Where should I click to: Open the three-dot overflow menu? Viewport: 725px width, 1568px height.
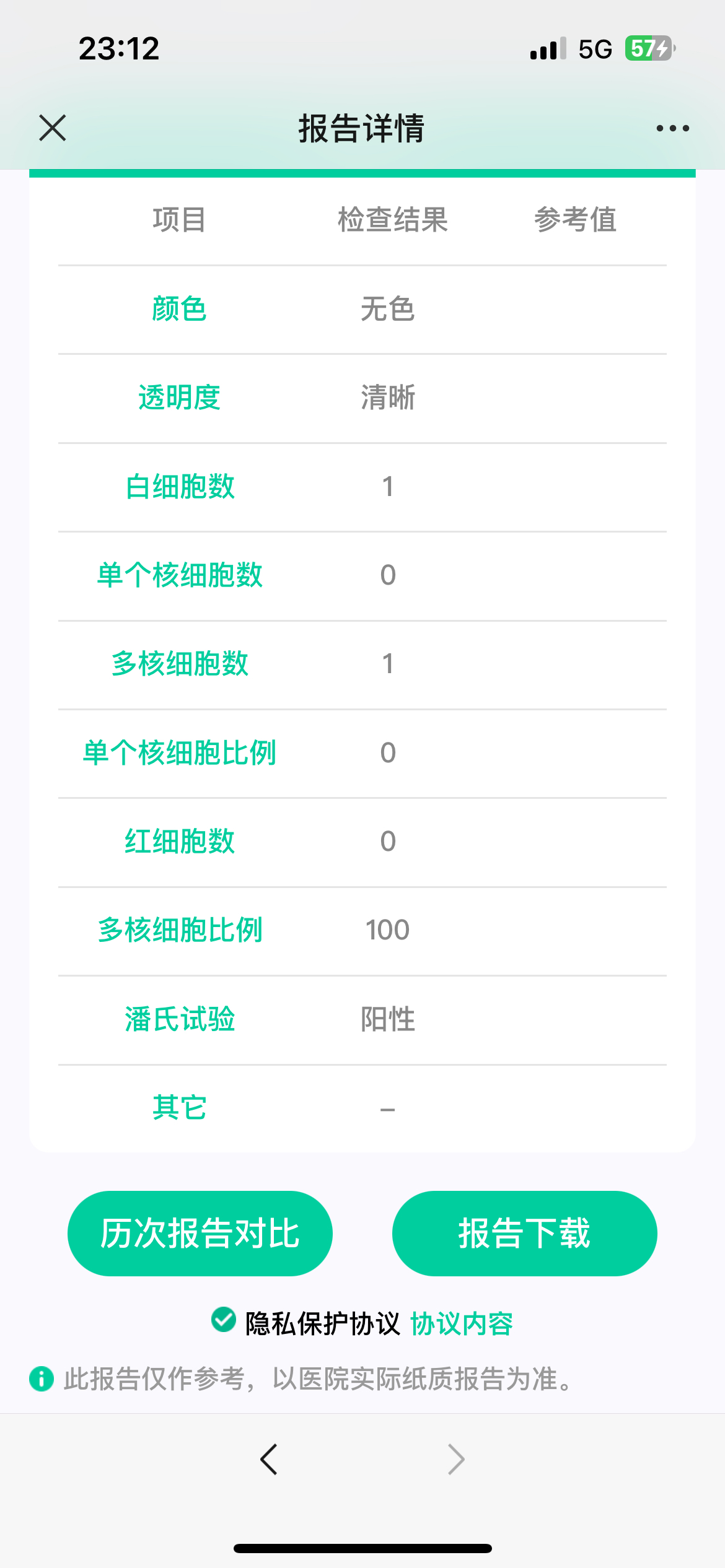672,128
